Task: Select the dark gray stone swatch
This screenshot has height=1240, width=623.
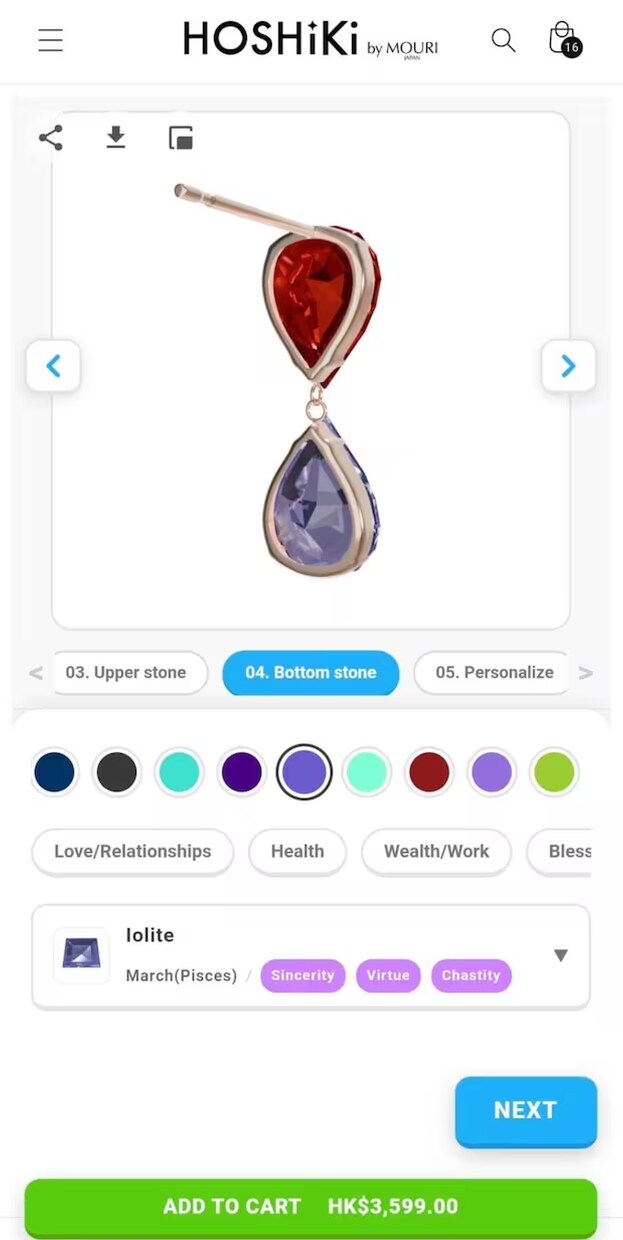Action: pos(117,773)
